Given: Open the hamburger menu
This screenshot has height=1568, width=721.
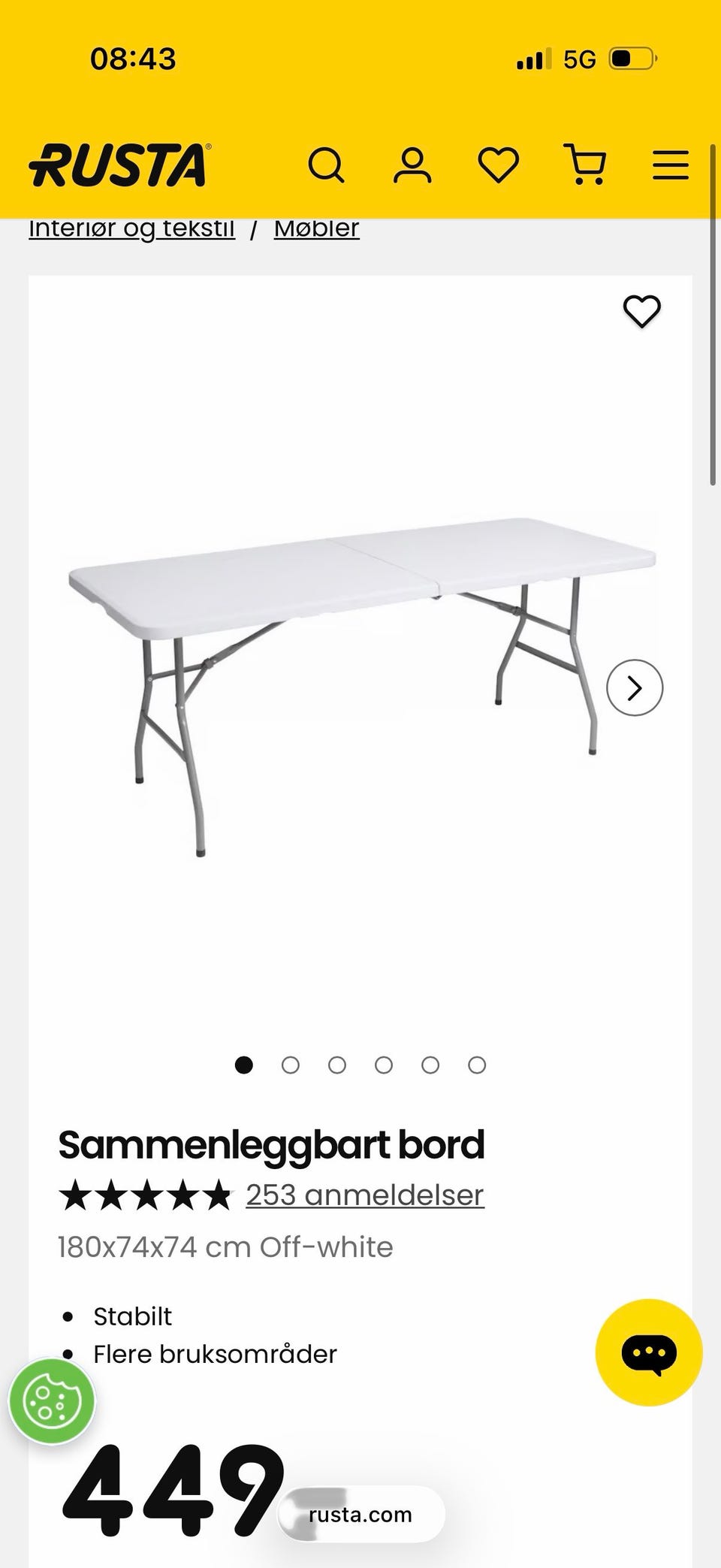Looking at the screenshot, I should coord(671,165).
